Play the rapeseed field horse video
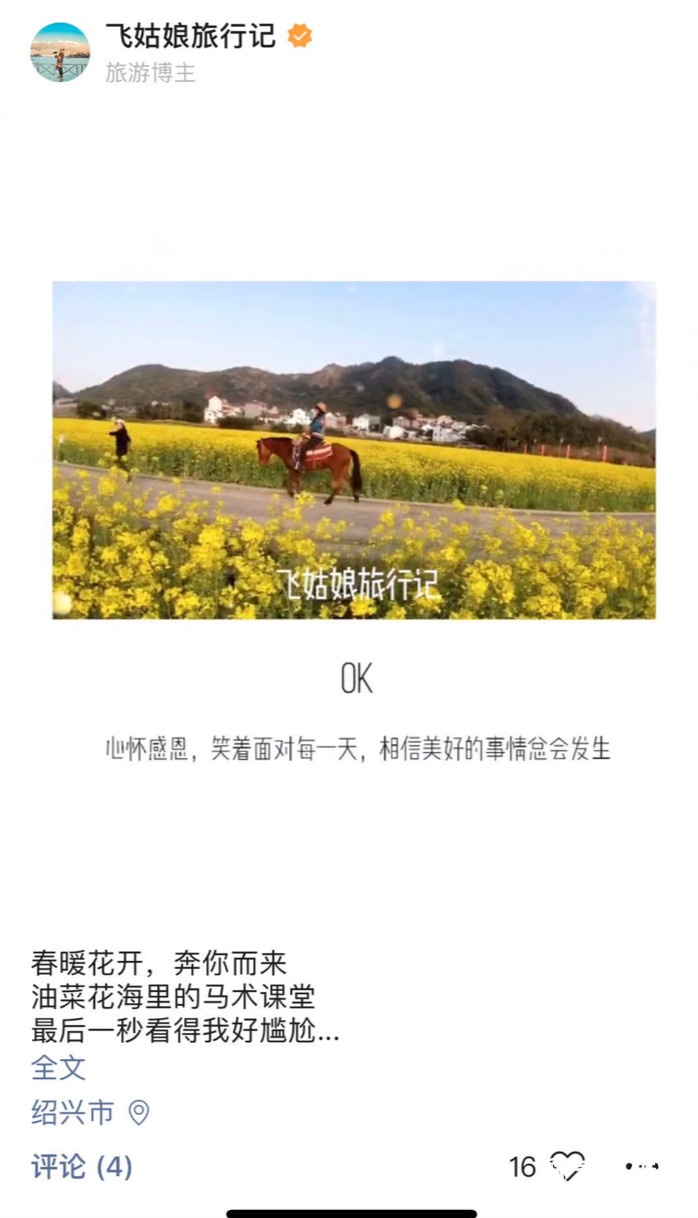Image resolution: width=698 pixels, height=1218 pixels. [354, 450]
